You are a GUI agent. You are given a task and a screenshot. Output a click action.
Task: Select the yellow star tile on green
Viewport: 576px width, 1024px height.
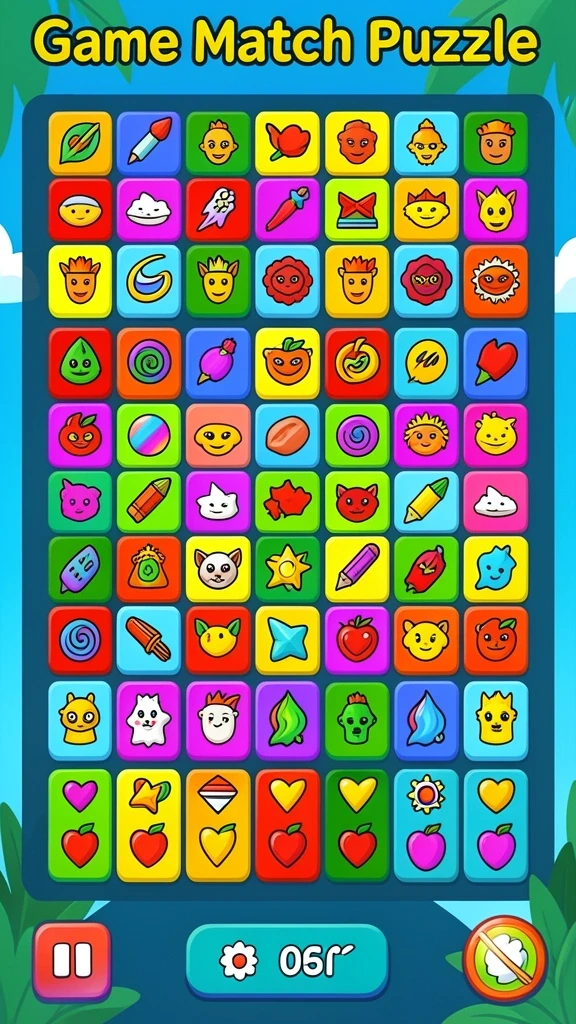point(287,569)
